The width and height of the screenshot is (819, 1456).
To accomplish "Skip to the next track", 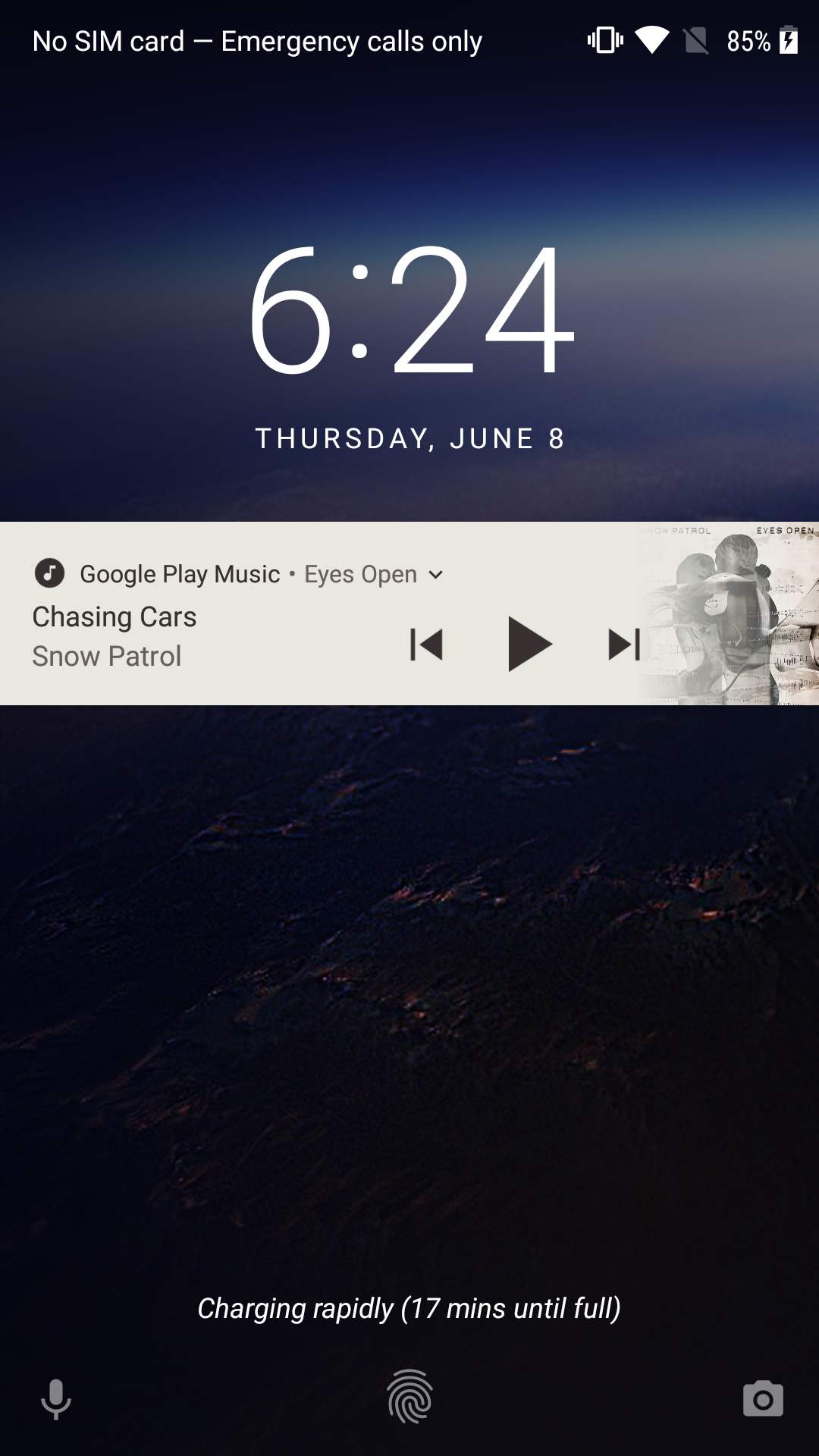I will tap(623, 644).
